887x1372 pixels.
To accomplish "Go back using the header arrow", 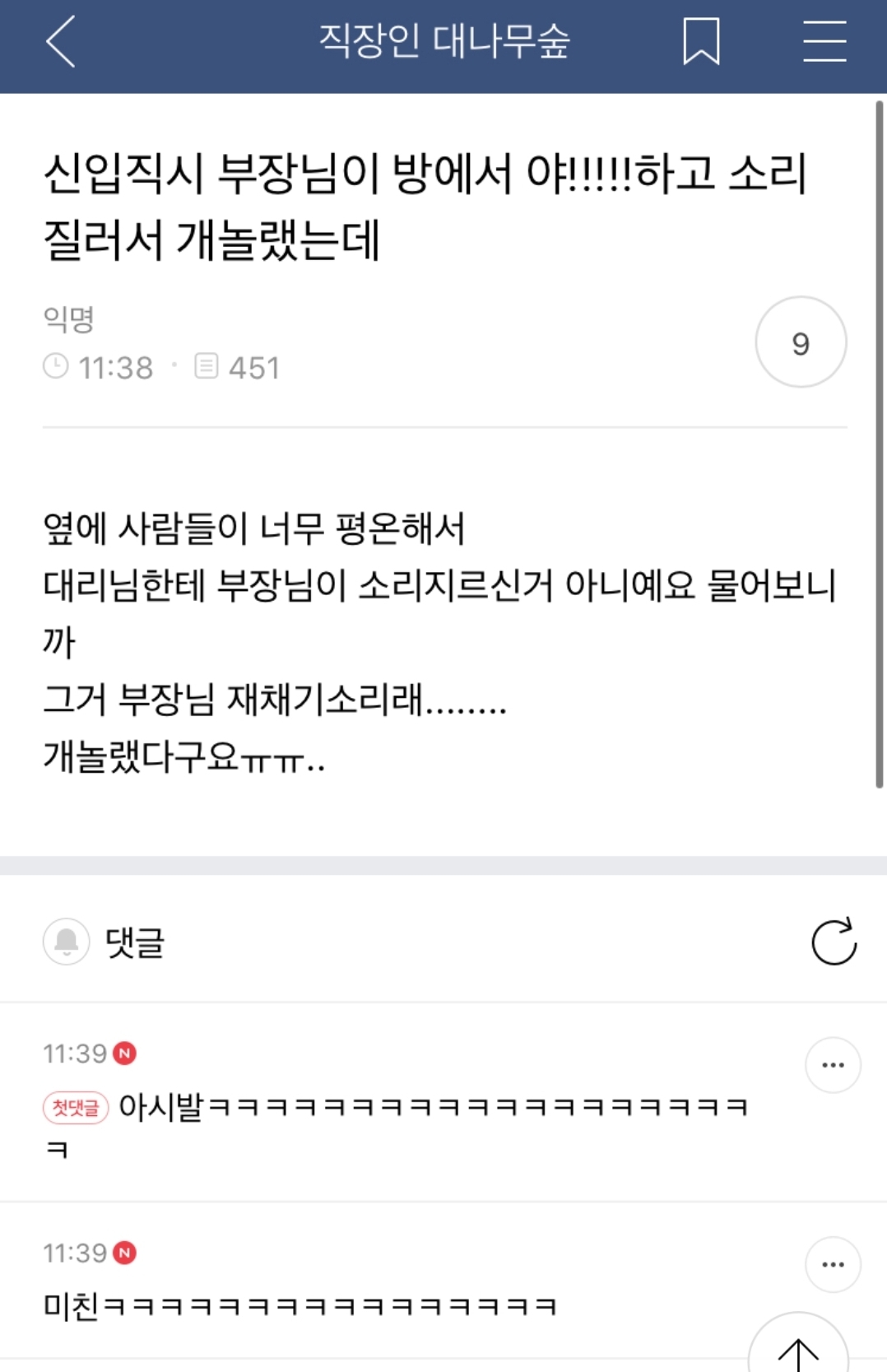I will click(61, 41).
